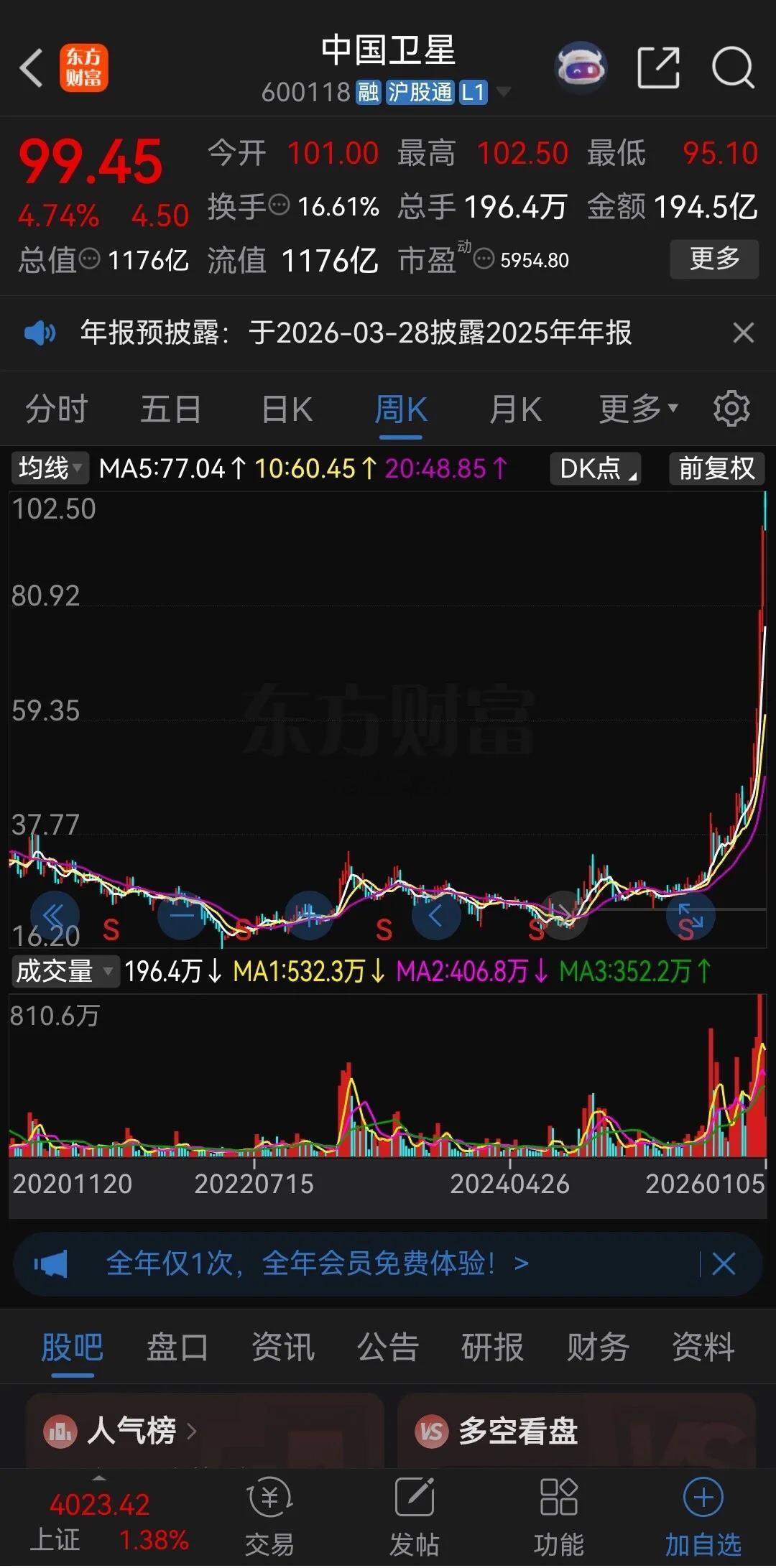Open the 均线 moving average indicator dropdown
The height and width of the screenshot is (1568, 776).
pos(49,468)
